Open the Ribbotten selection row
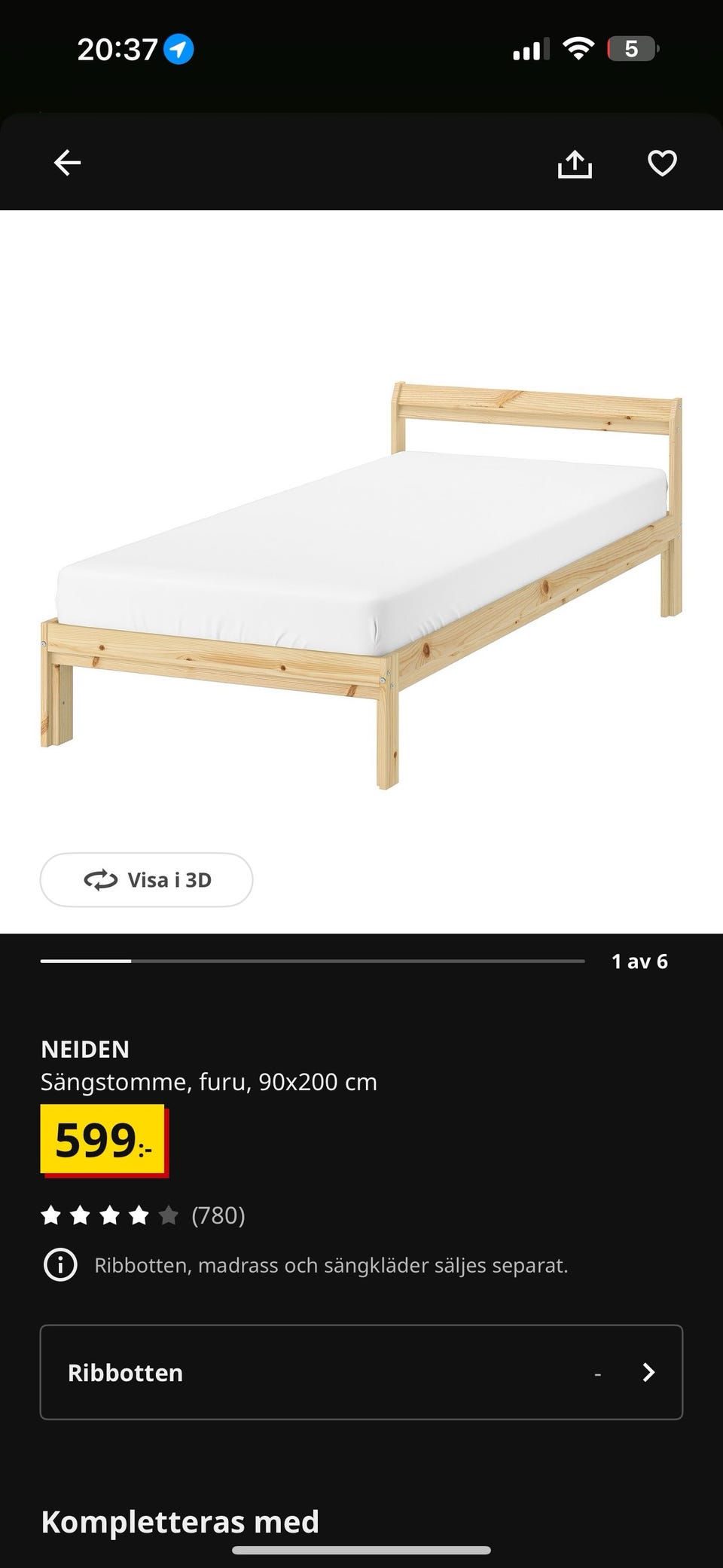Viewport: 723px width, 1568px height. click(x=361, y=1372)
